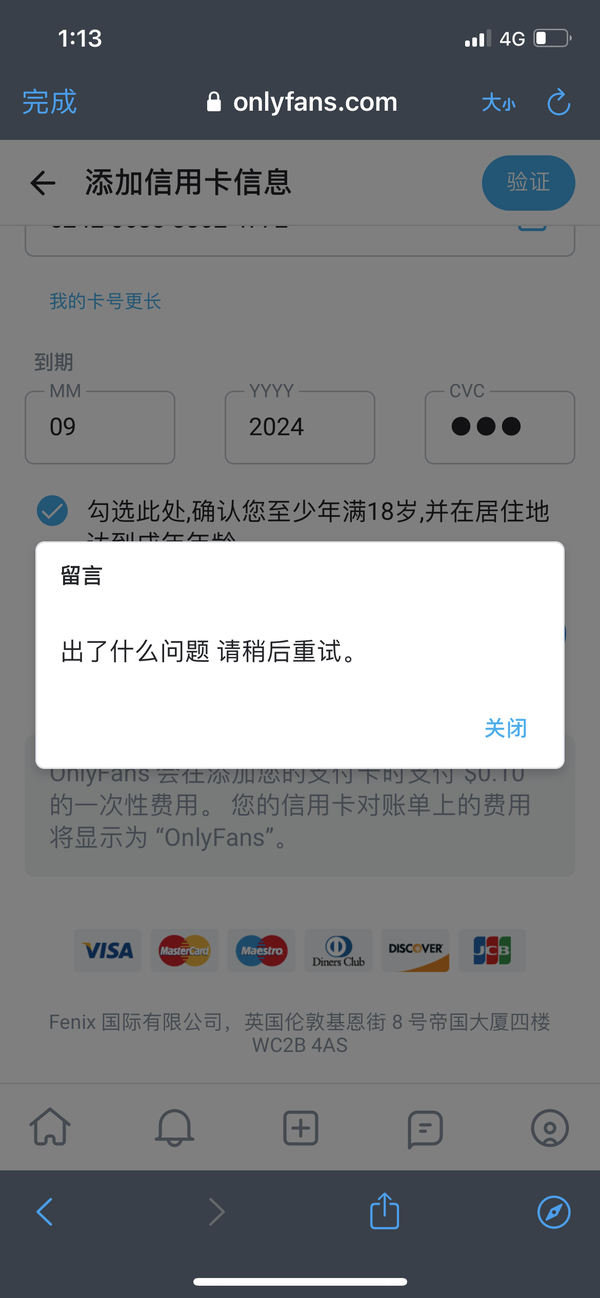Reload the page with the refresh icon

click(x=558, y=102)
